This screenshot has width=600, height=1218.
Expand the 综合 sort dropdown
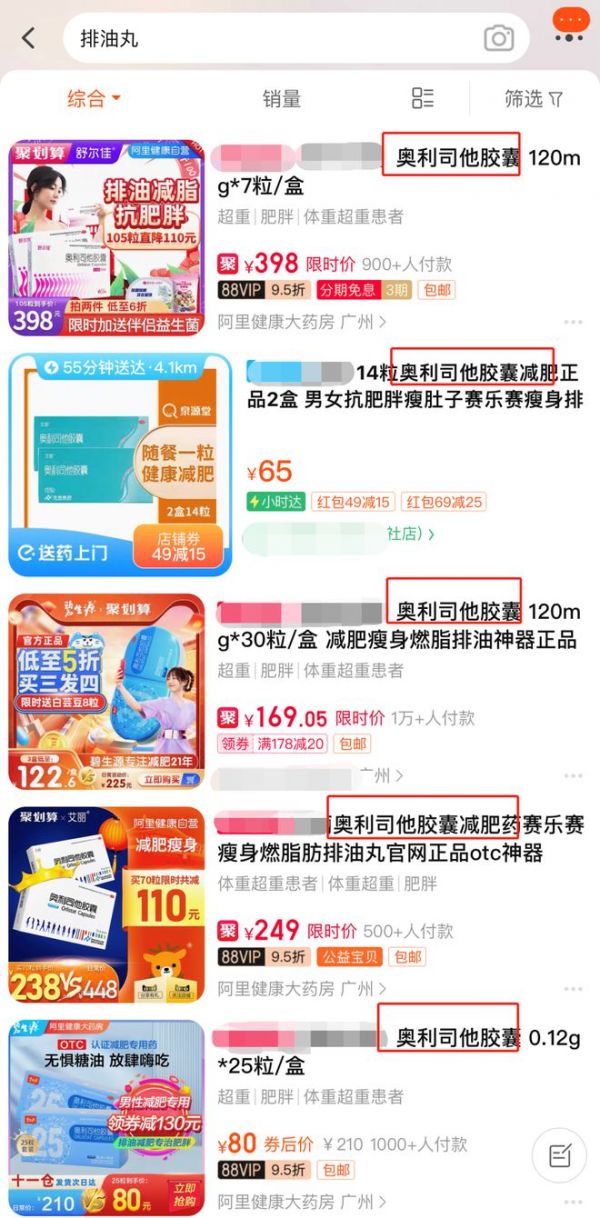point(94,98)
